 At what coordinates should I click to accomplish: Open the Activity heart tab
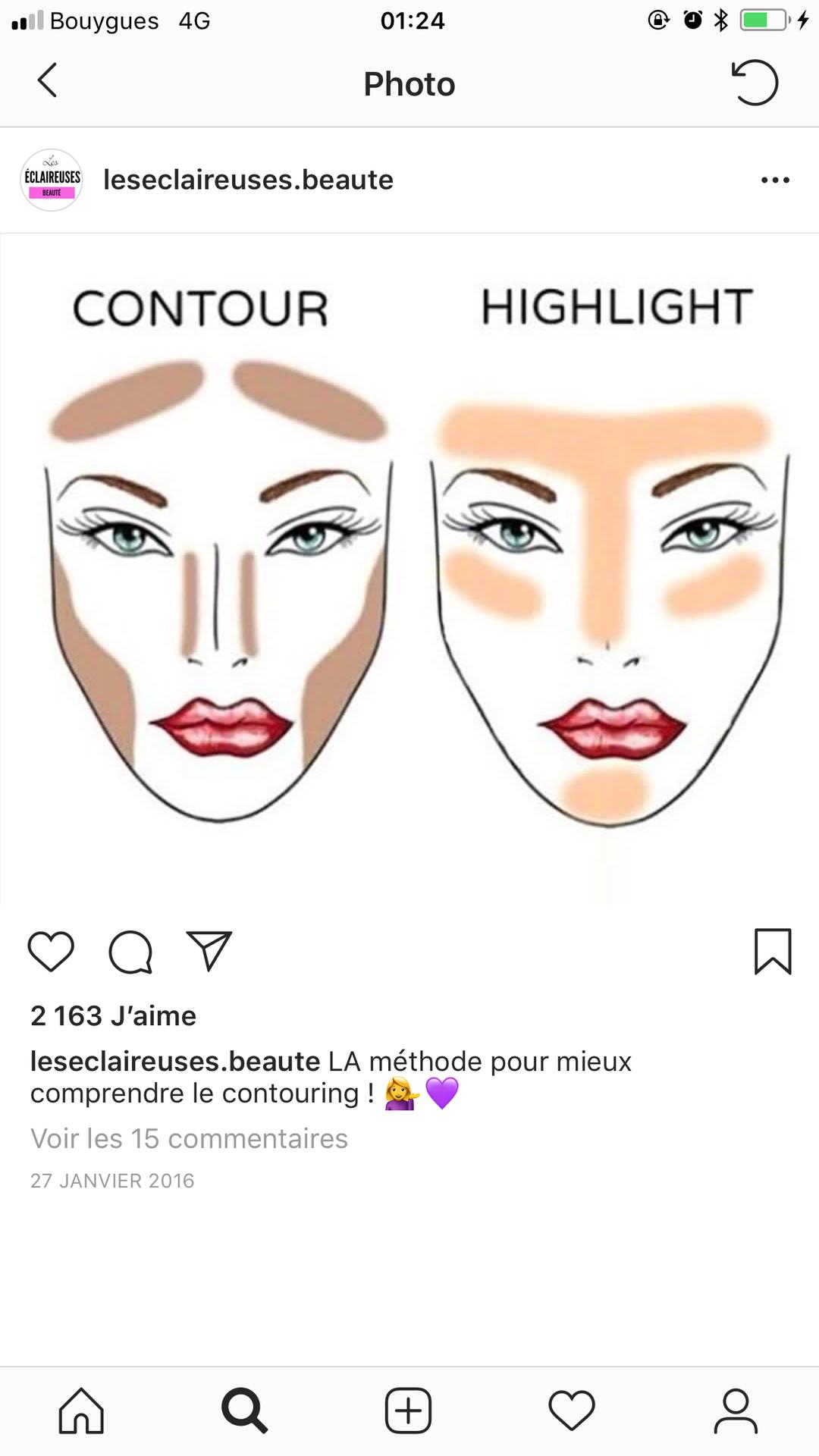(572, 1410)
